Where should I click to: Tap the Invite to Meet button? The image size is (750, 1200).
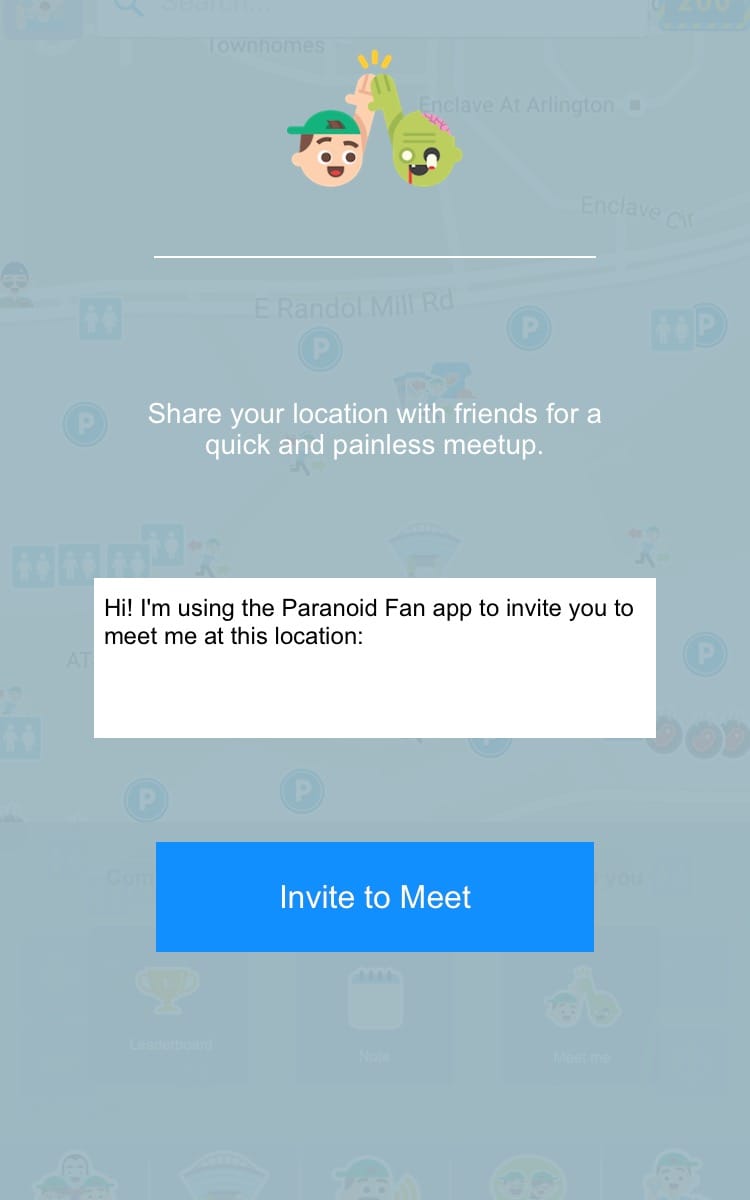(375, 897)
